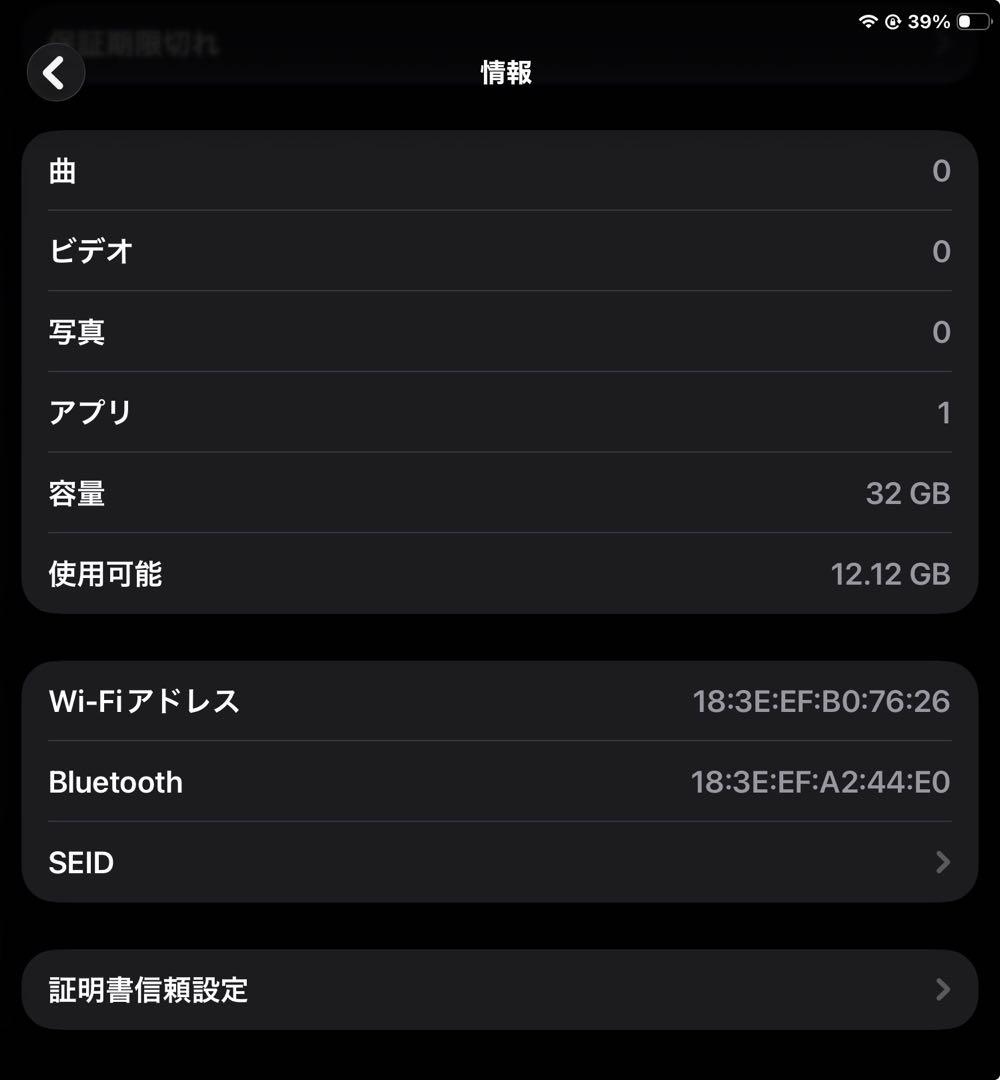This screenshot has width=1000, height=1080.
Task: Tap the 39% battery percentage text
Action: [x=930, y=20]
